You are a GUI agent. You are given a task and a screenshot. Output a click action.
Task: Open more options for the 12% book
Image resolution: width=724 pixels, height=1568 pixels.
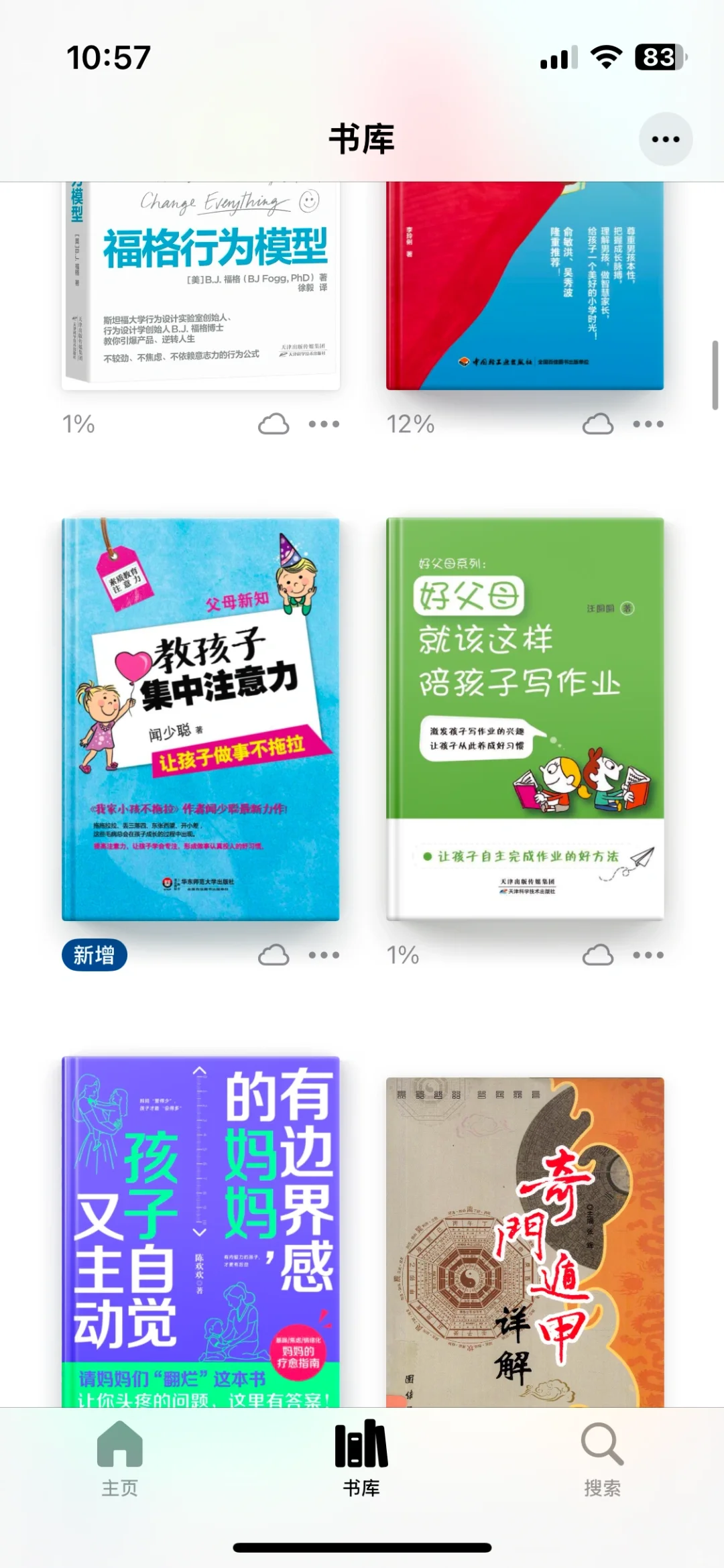648,424
